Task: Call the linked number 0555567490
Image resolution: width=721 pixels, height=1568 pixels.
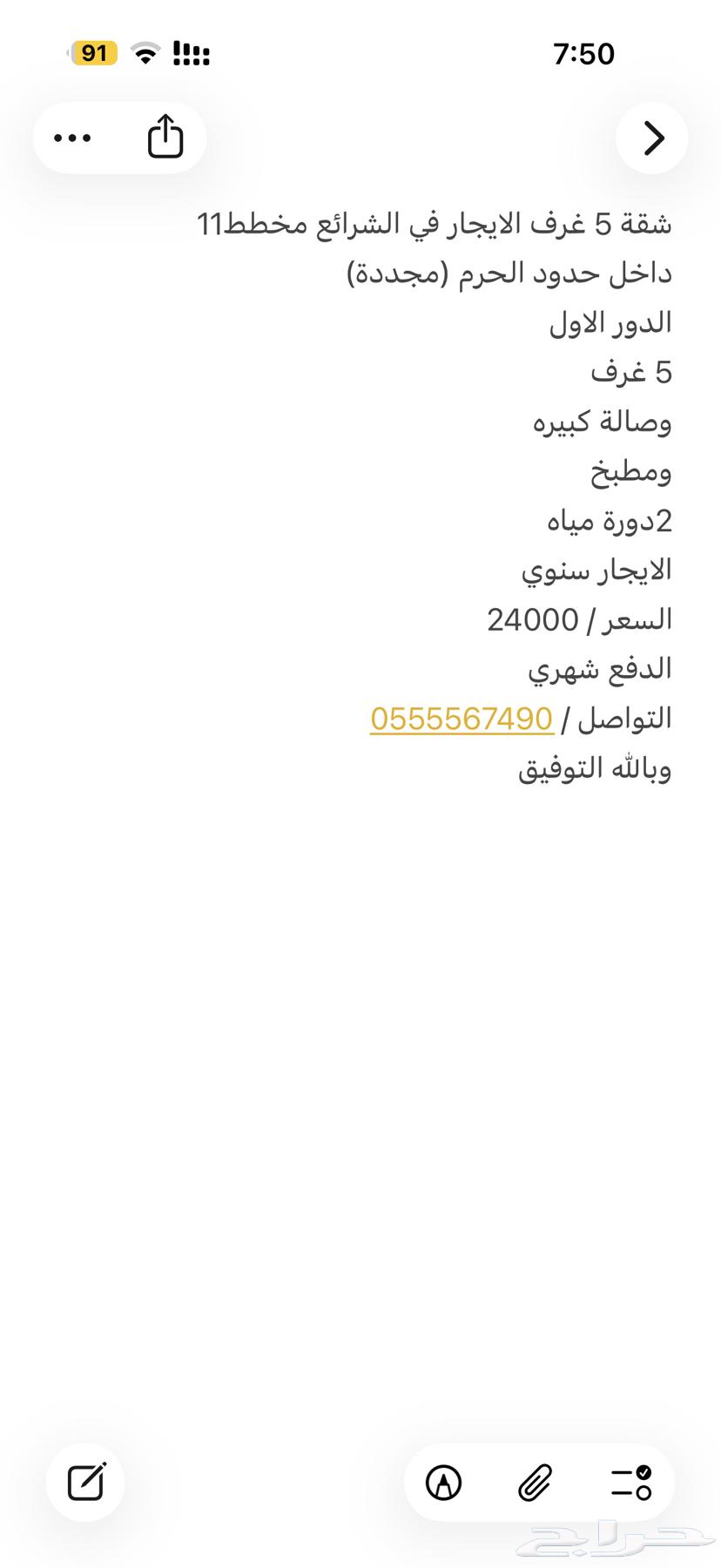Action: tap(462, 719)
